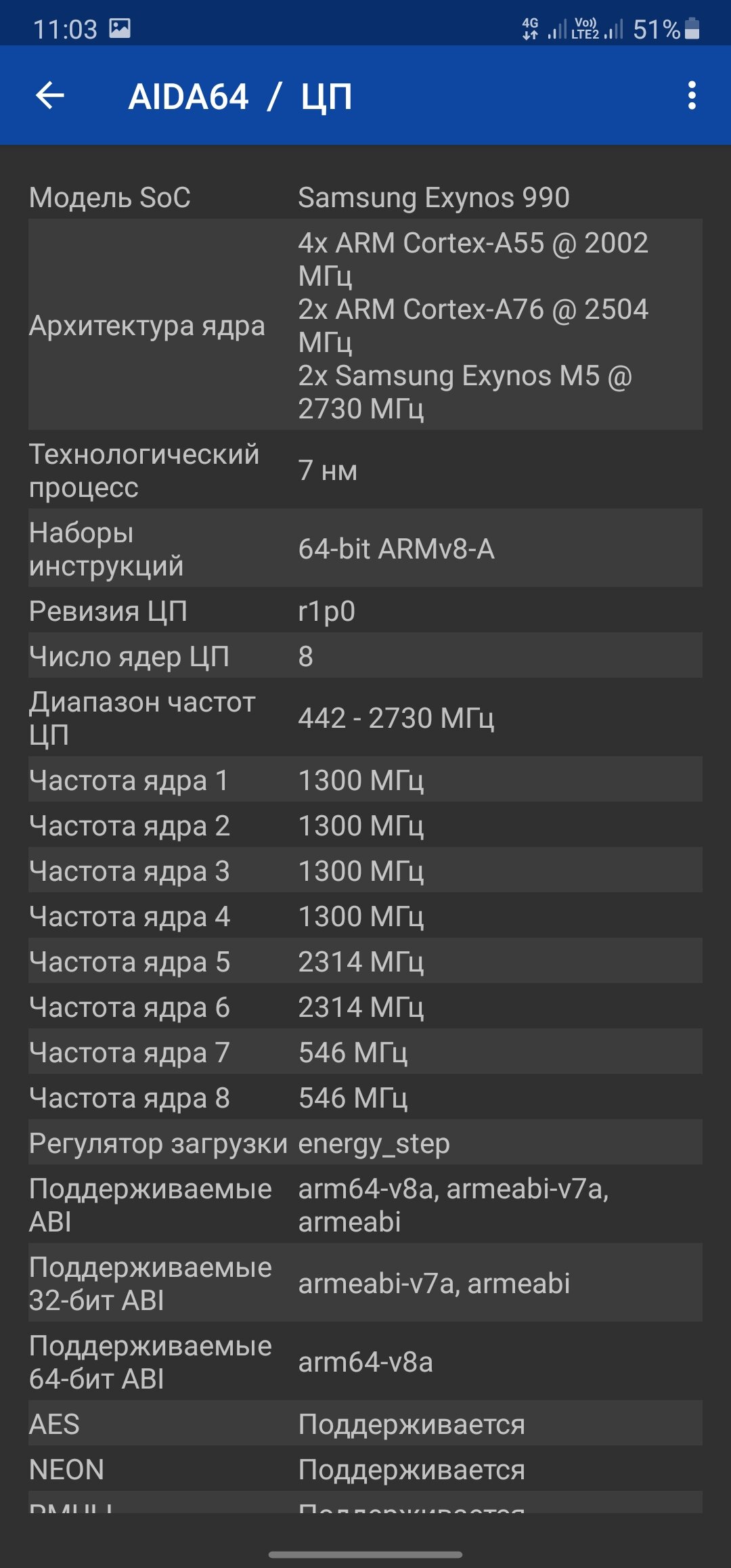Open the three-dot overflow menu
This screenshot has width=731, height=1568.
point(691,95)
